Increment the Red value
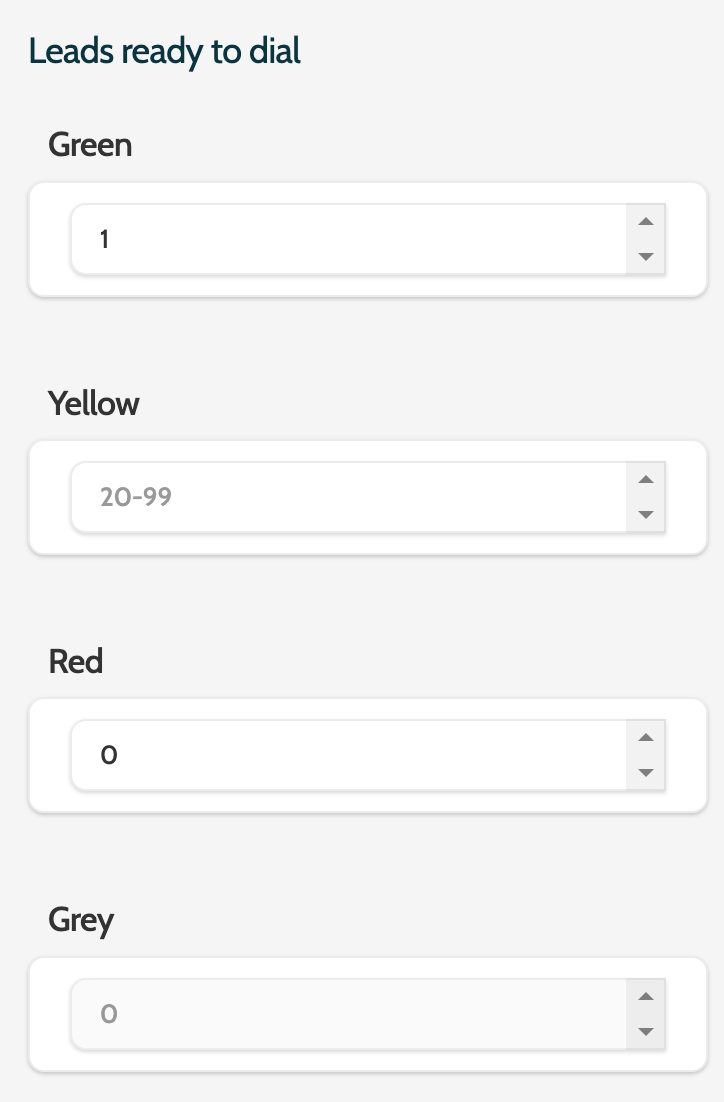This screenshot has width=724, height=1102. tap(645, 738)
